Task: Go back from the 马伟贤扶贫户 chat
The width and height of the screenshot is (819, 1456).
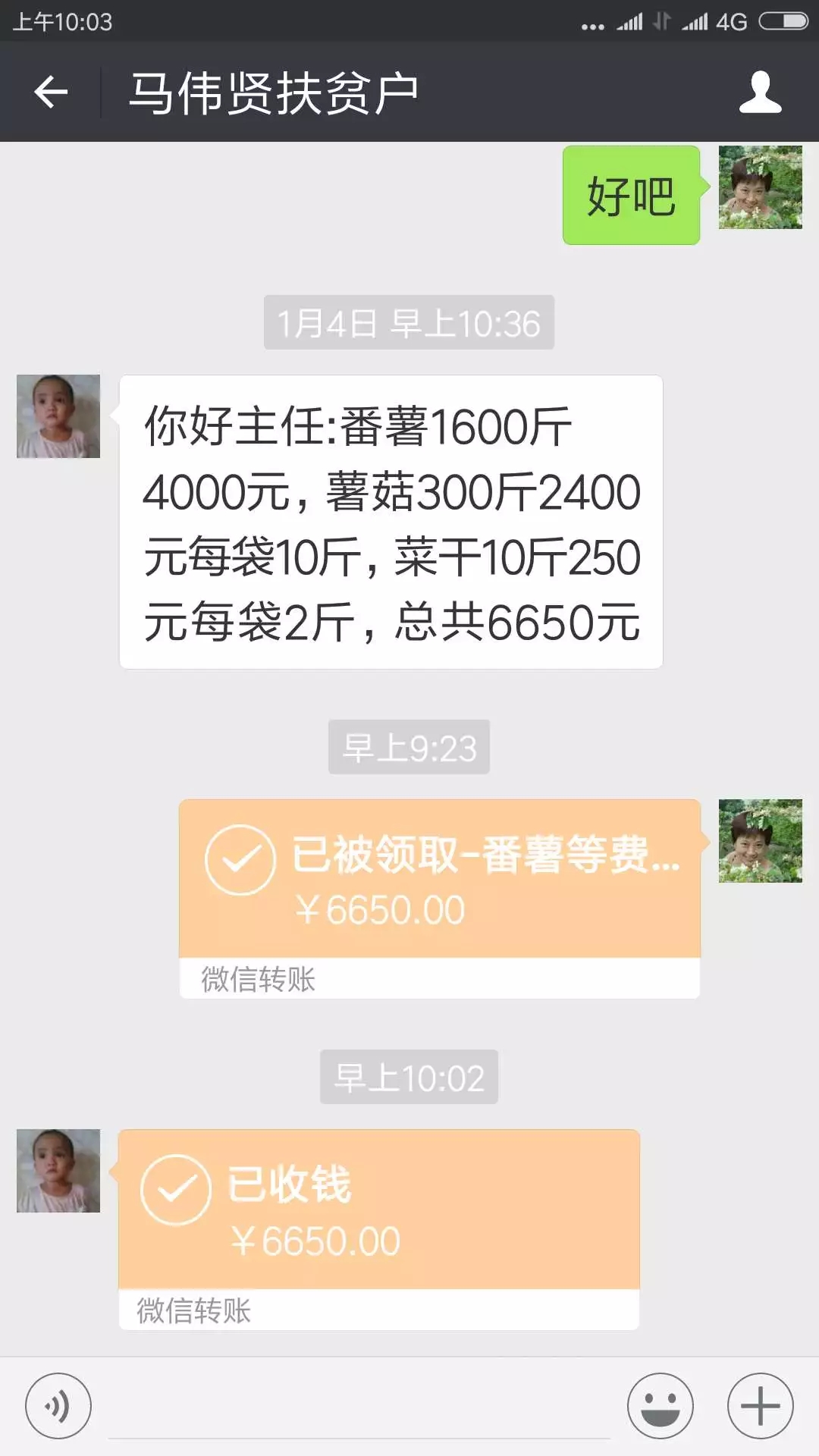Action: 51,93
